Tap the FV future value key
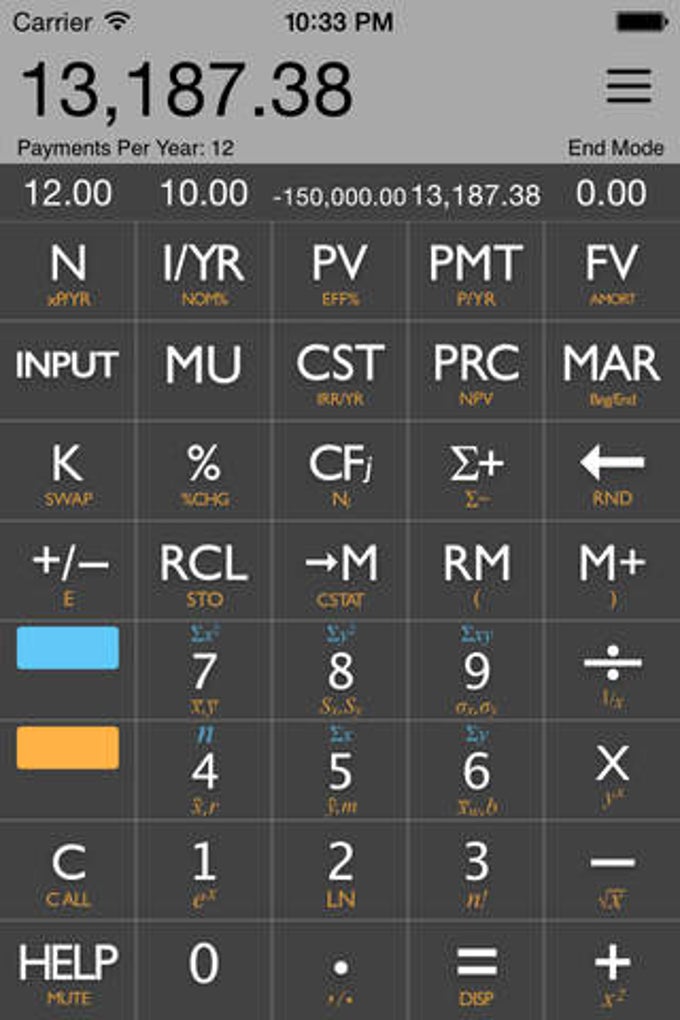This screenshot has height=1020, width=680. point(612,270)
